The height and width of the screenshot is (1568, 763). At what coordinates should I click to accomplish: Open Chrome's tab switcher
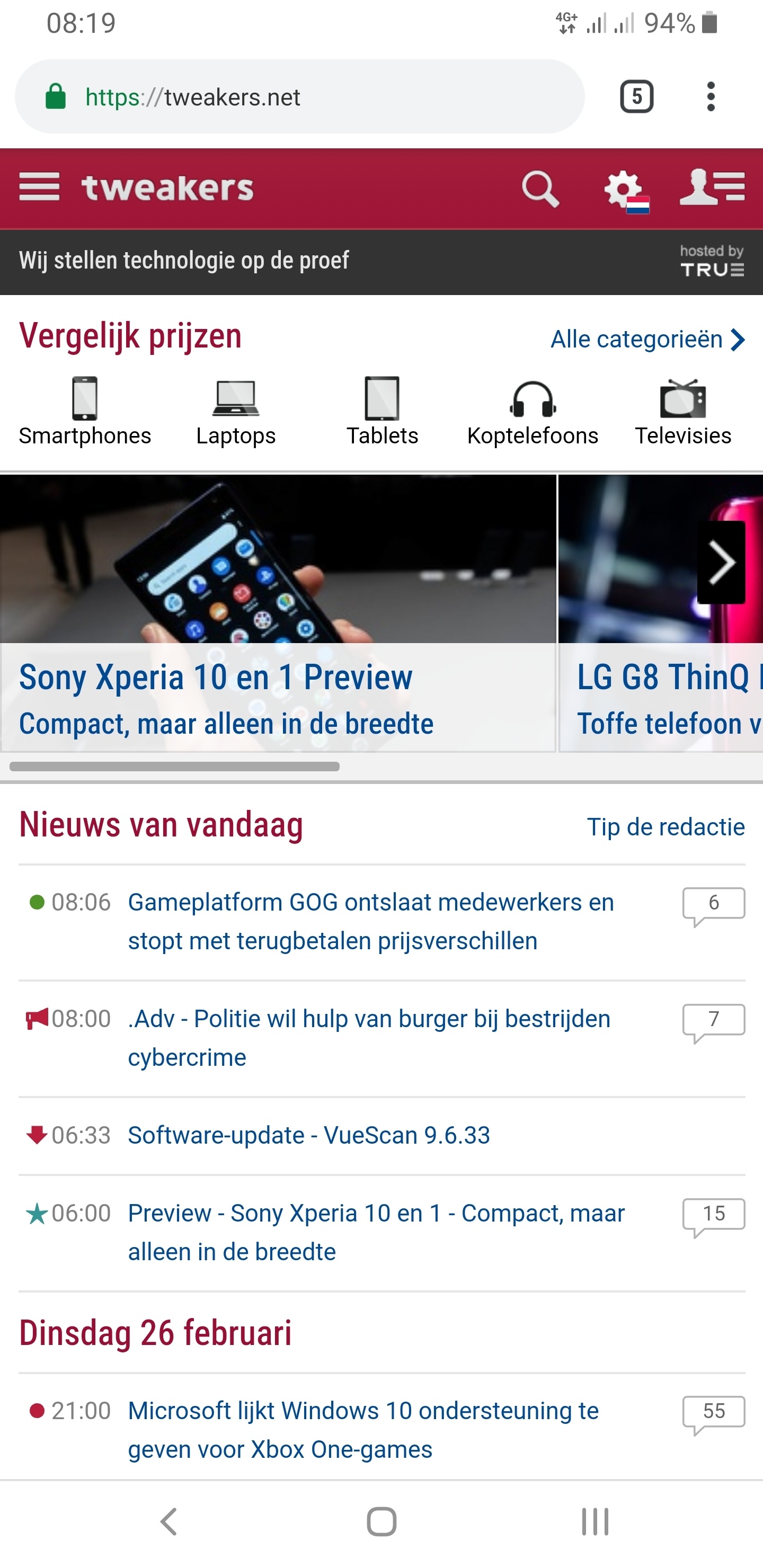coord(636,97)
